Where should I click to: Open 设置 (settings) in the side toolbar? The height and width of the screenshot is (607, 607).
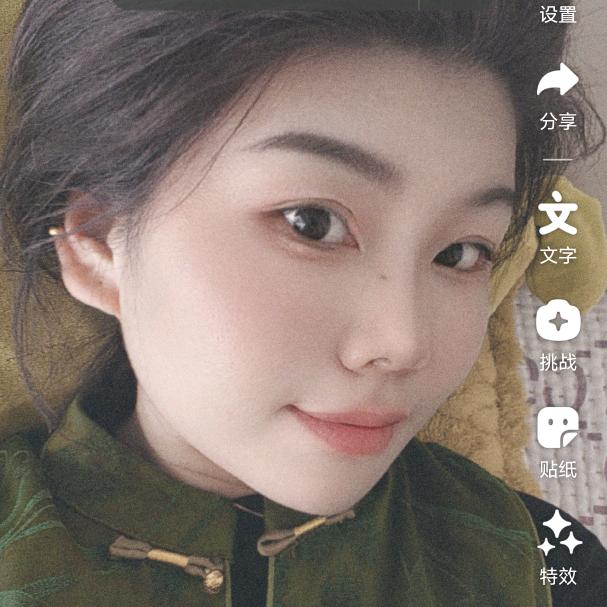tap(558, 14)
